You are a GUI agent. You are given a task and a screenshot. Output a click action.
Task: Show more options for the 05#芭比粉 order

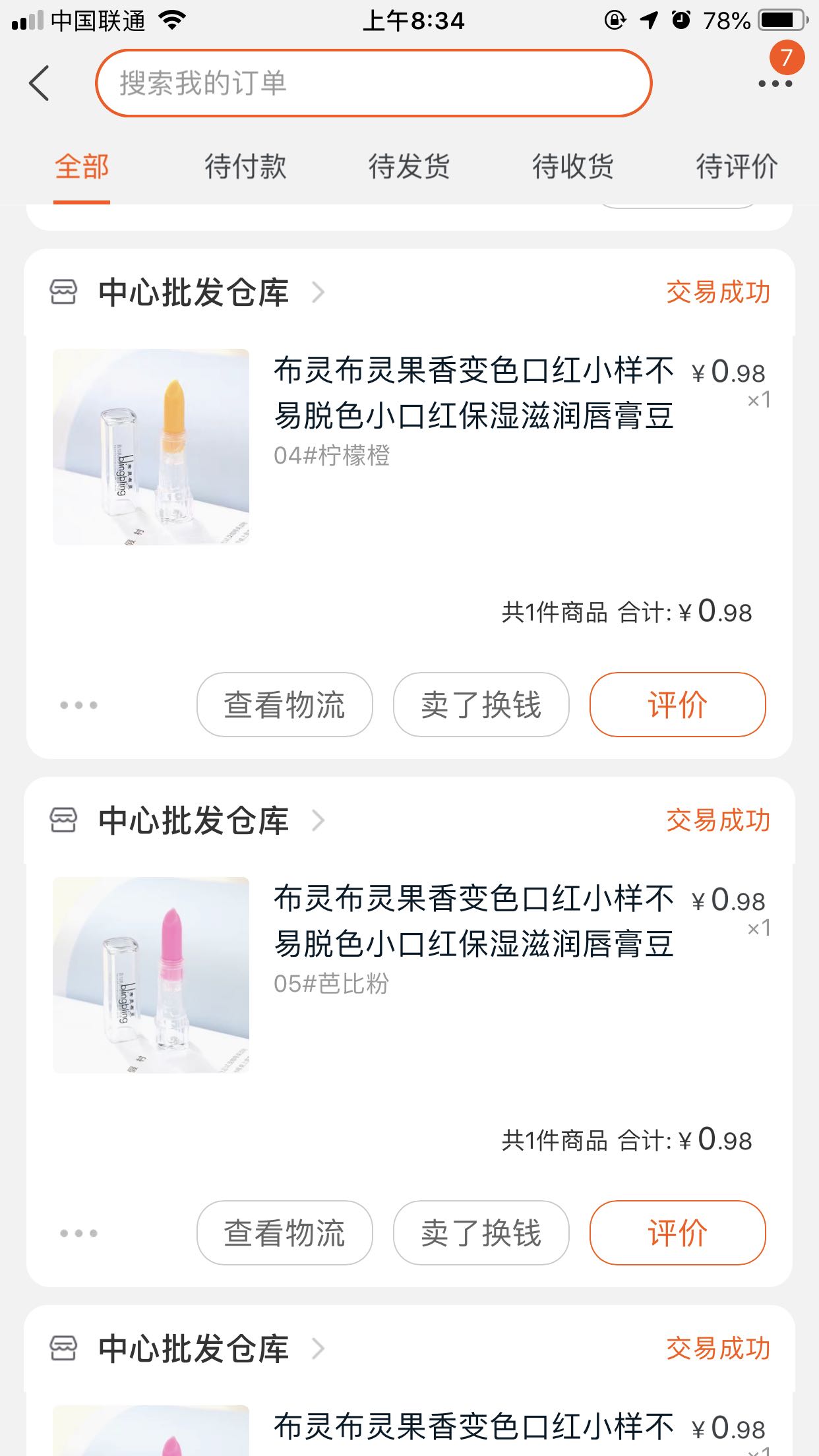tap(78, 1233)
